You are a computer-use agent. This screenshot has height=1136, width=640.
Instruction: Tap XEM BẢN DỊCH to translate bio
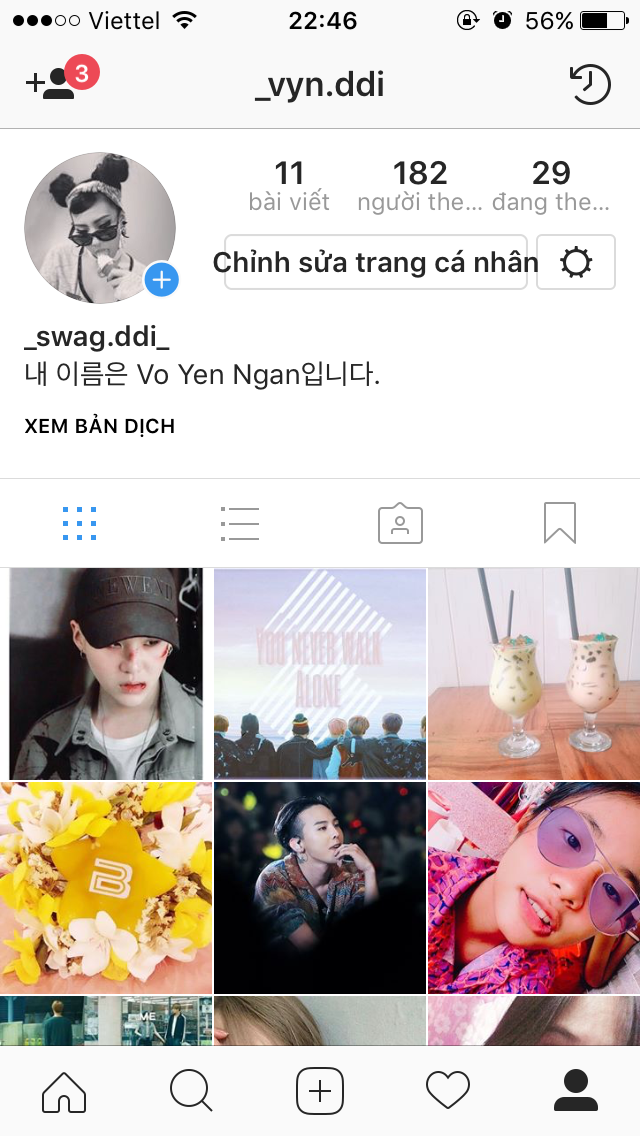click(100, 426)
